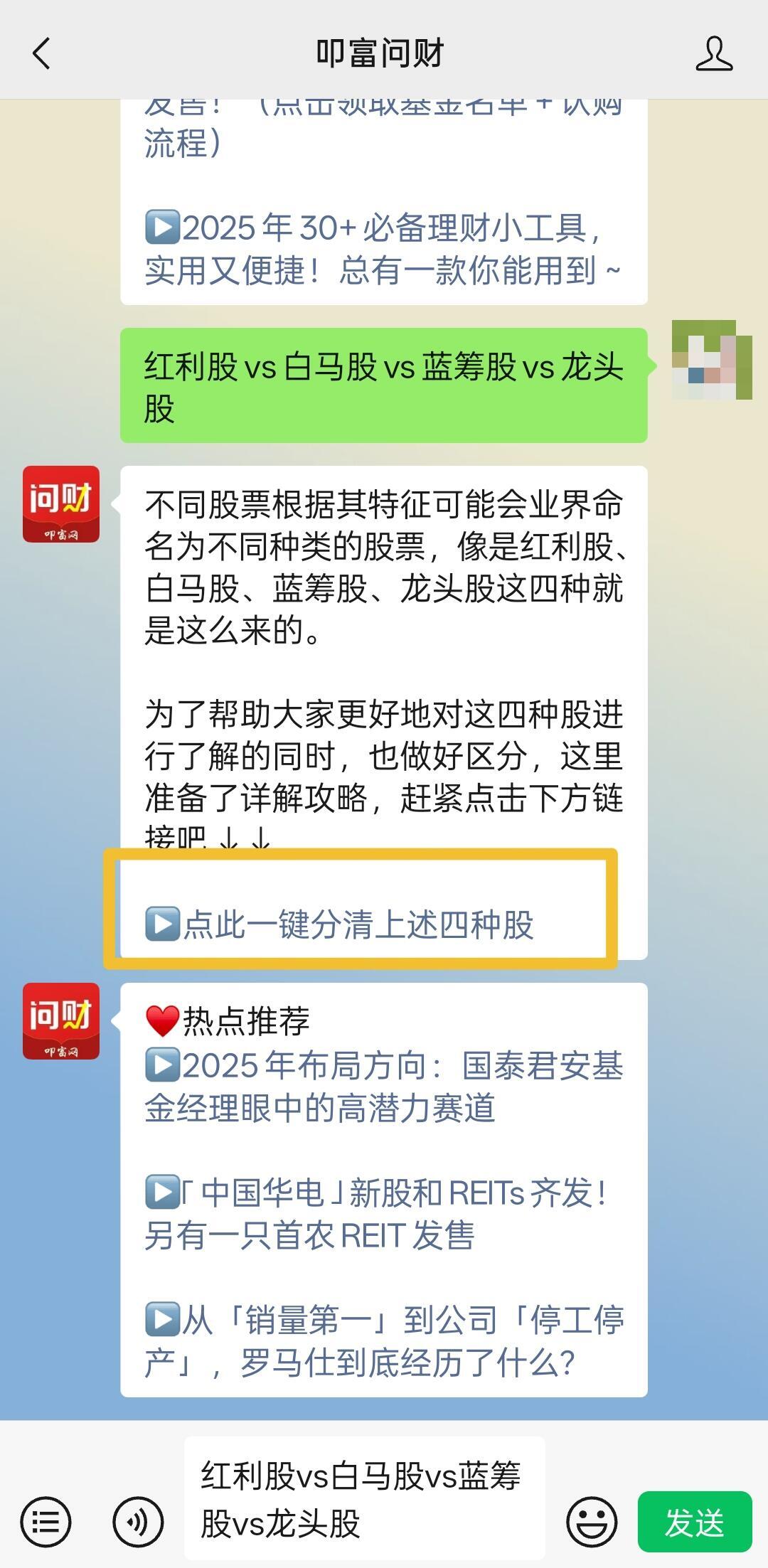Switch to voice input mode
The width and height of the screenshot is (768, 1568).
(x=138, y=1522)
